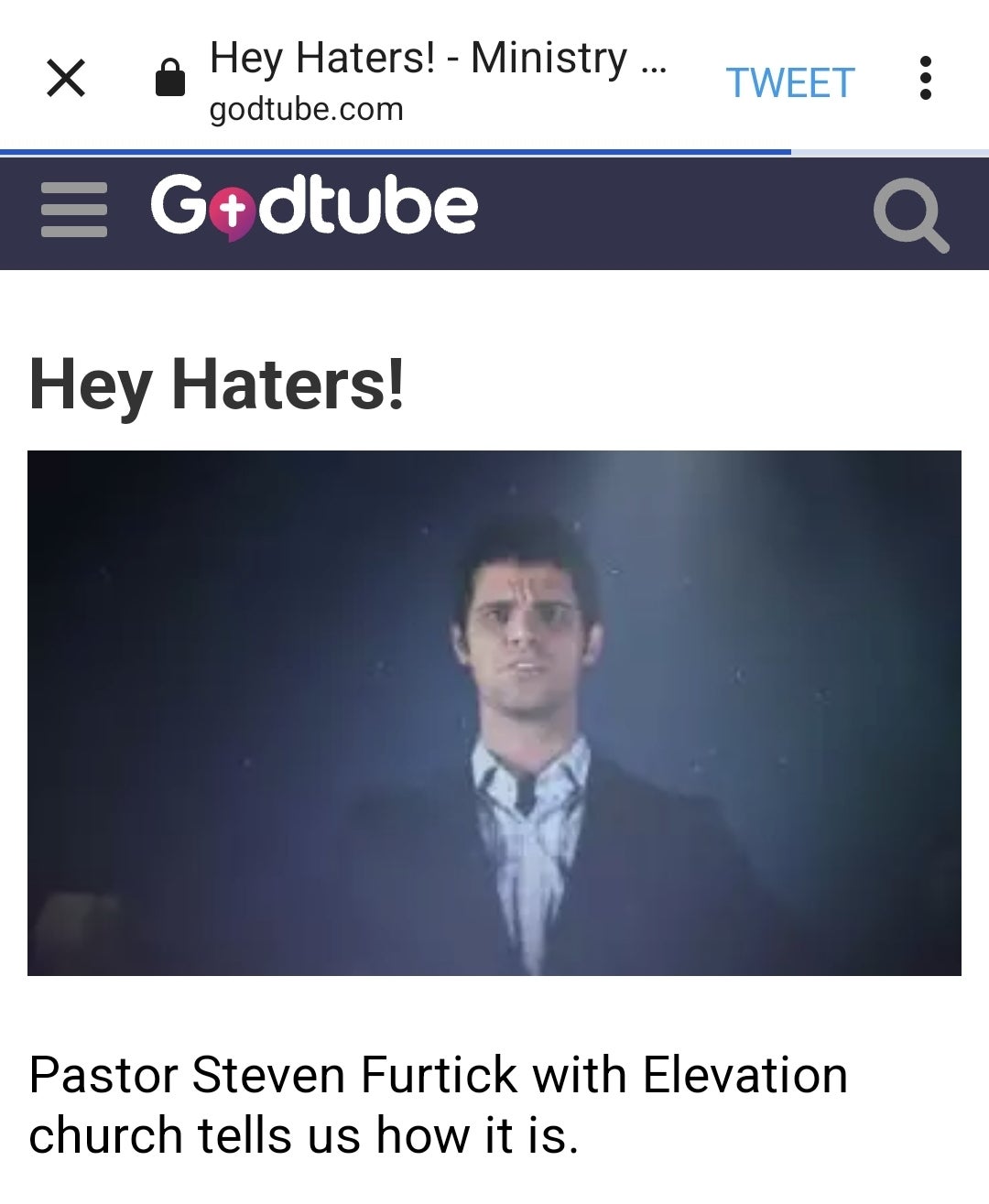Play the Hey Haters! video
The width and height of the screenshot is (989, 1204).
click(494, 712)
